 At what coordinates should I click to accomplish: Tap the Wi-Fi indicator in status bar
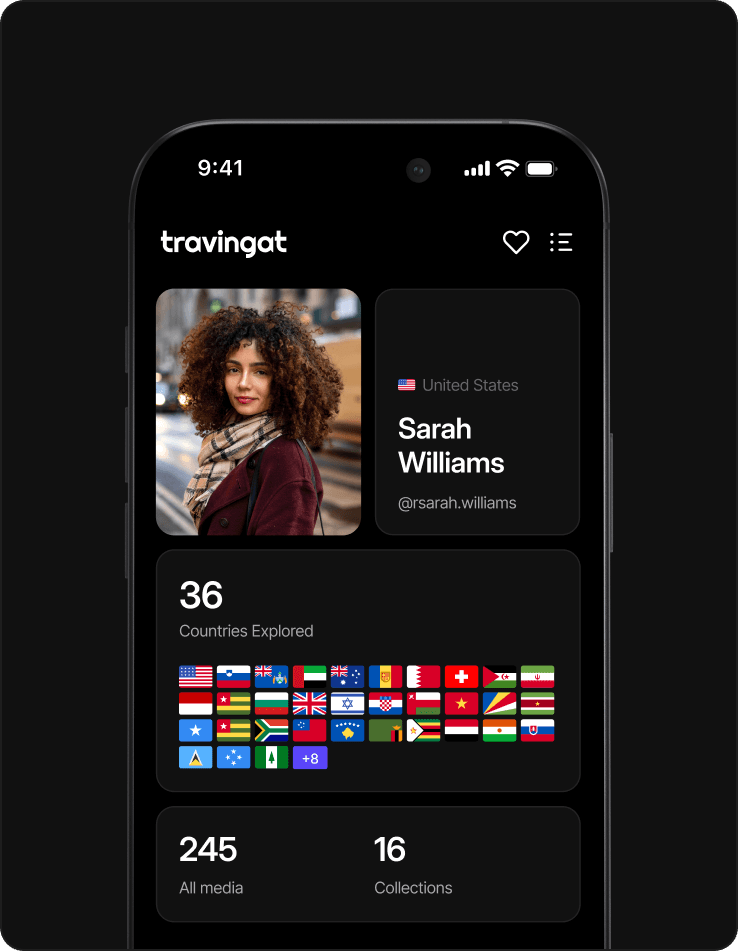tap(509, 168)
